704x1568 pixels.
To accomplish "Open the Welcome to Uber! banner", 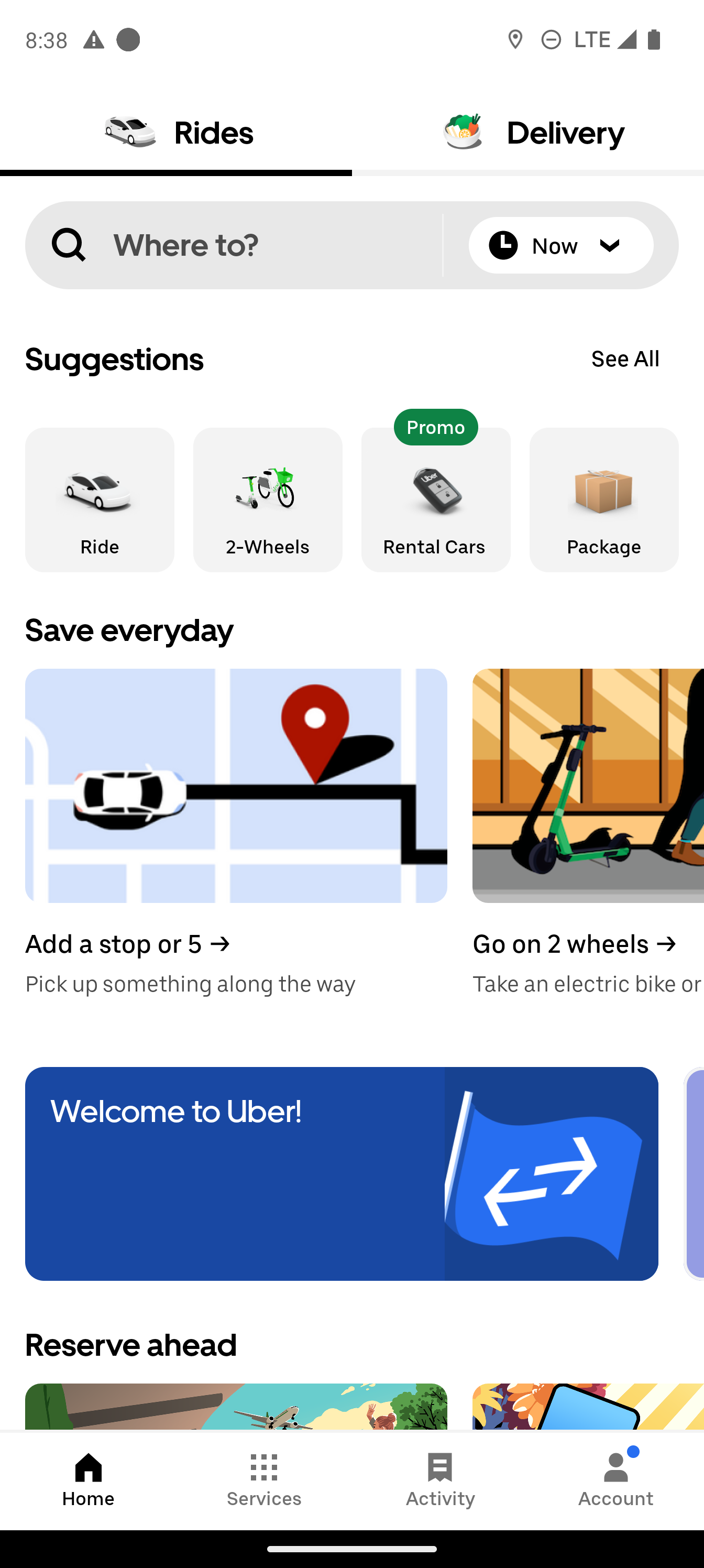I will coord(342,1173).
